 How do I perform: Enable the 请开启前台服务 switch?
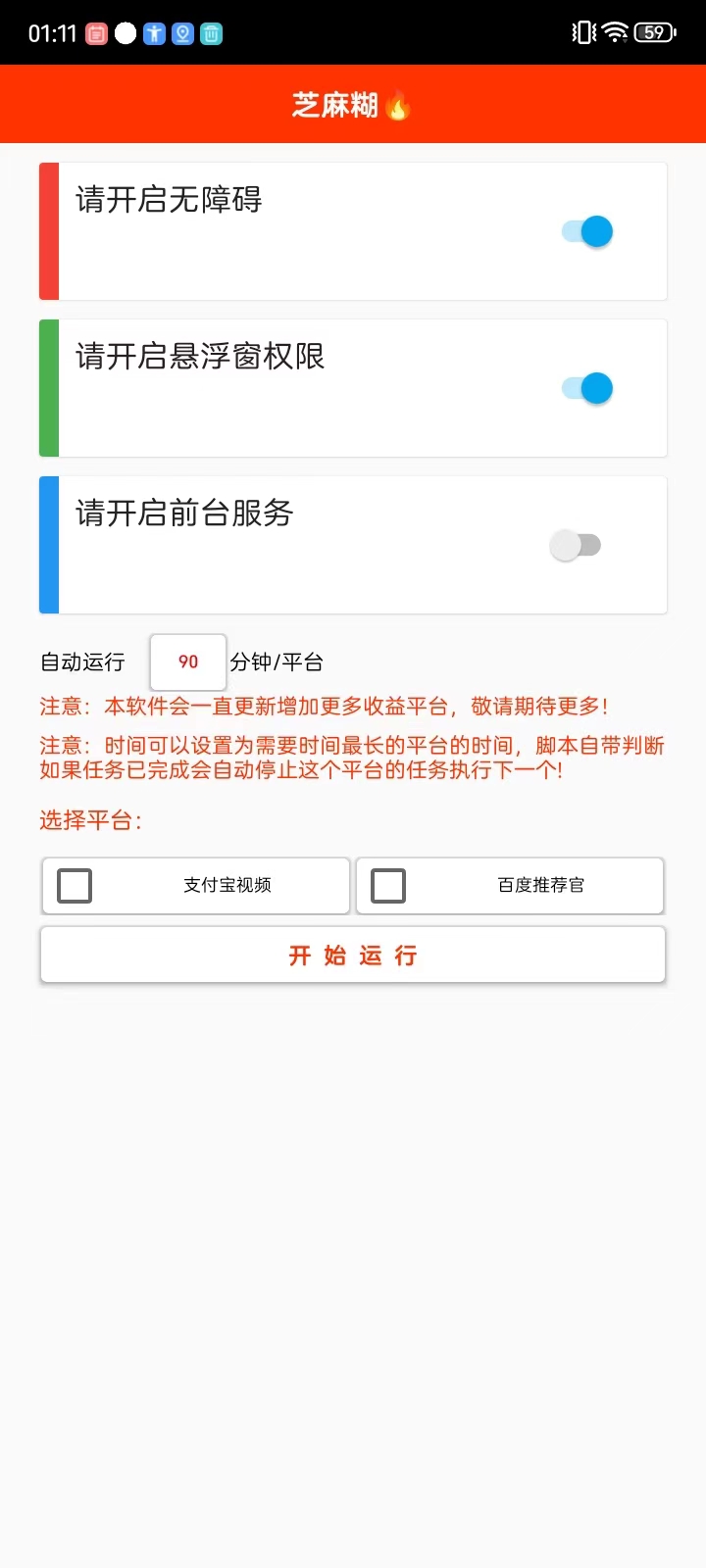click(578, 545)
